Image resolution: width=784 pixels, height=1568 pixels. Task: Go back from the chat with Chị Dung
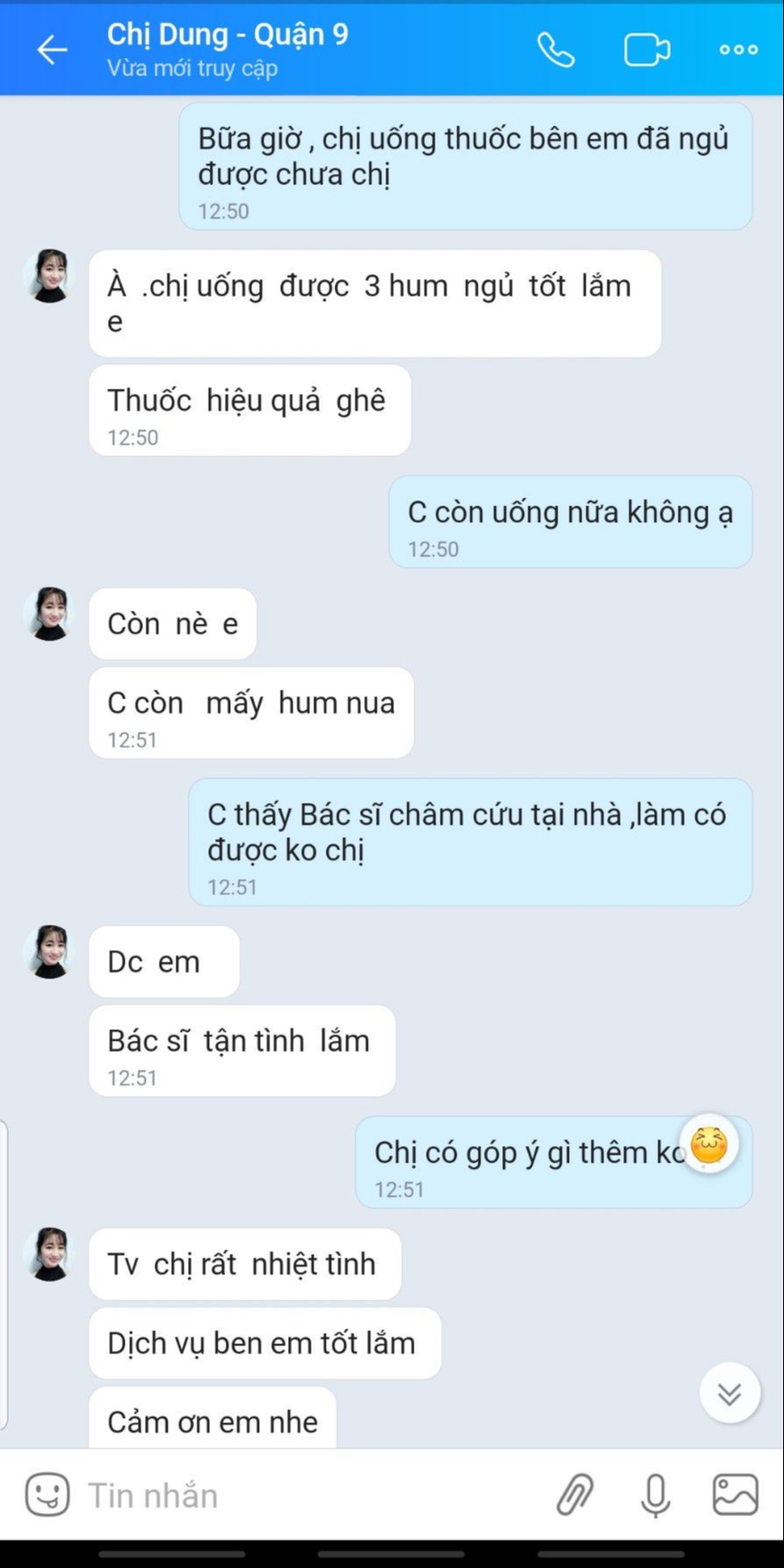coord(52,50)
